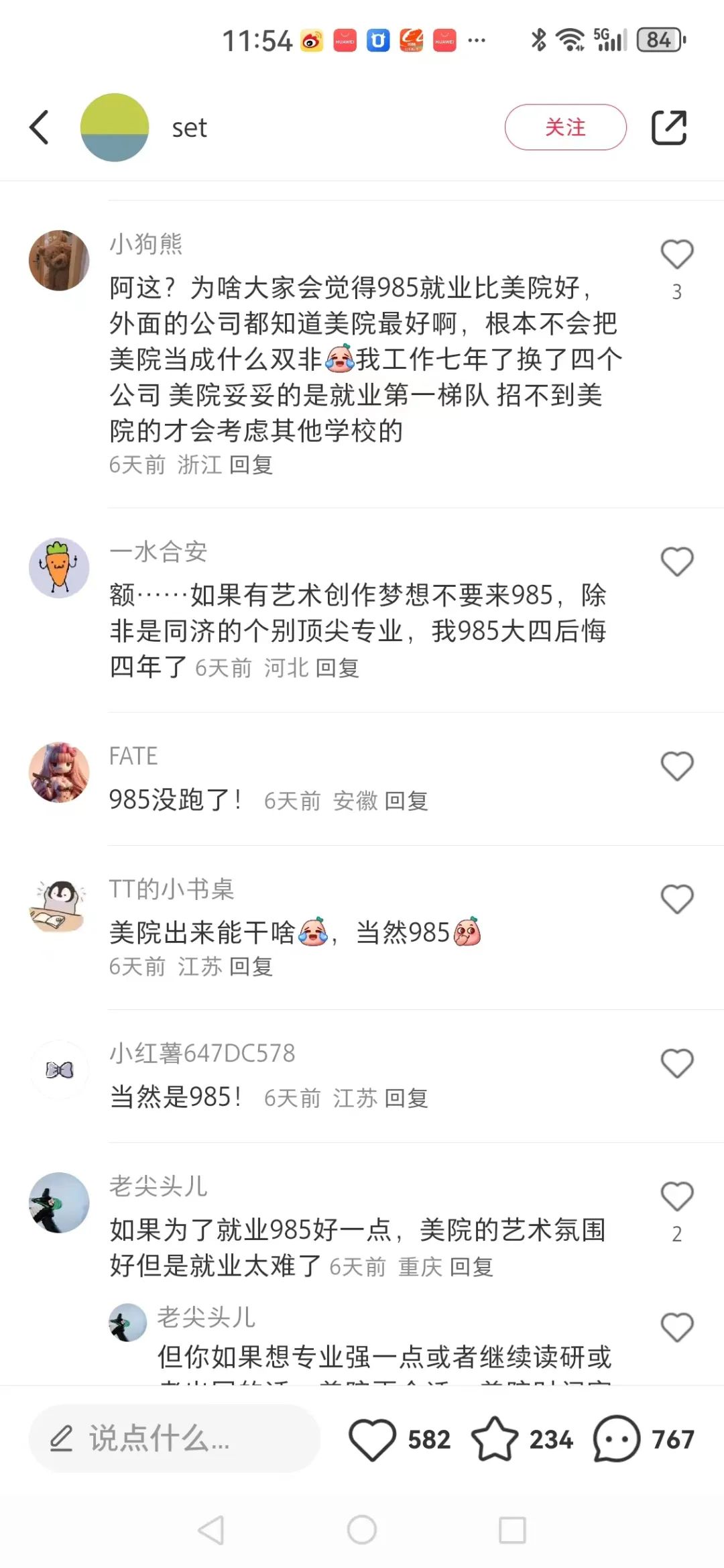
Task: Reply to TT的小书桌's comment
Action: [251, 966]
